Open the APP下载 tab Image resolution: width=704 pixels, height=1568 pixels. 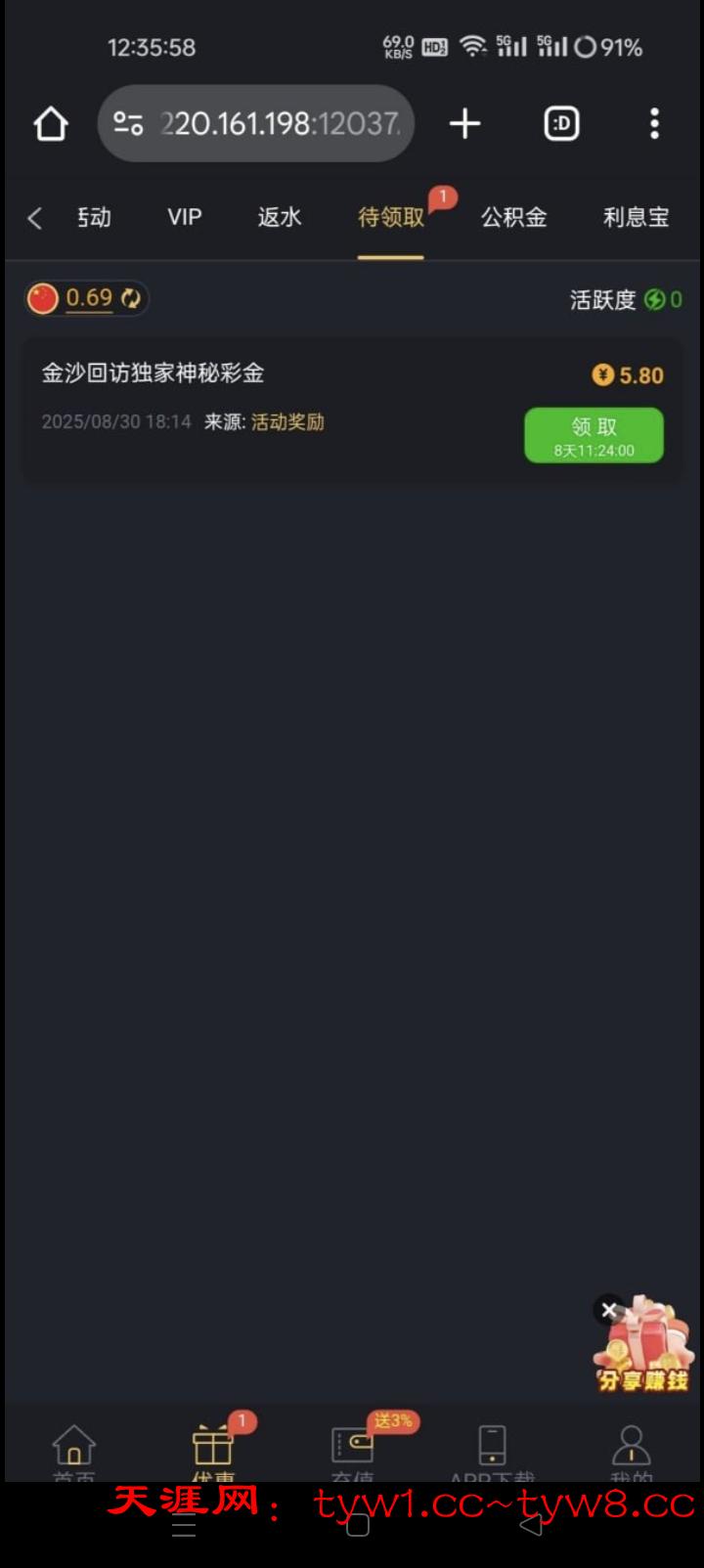click(x=492, y=1452)
